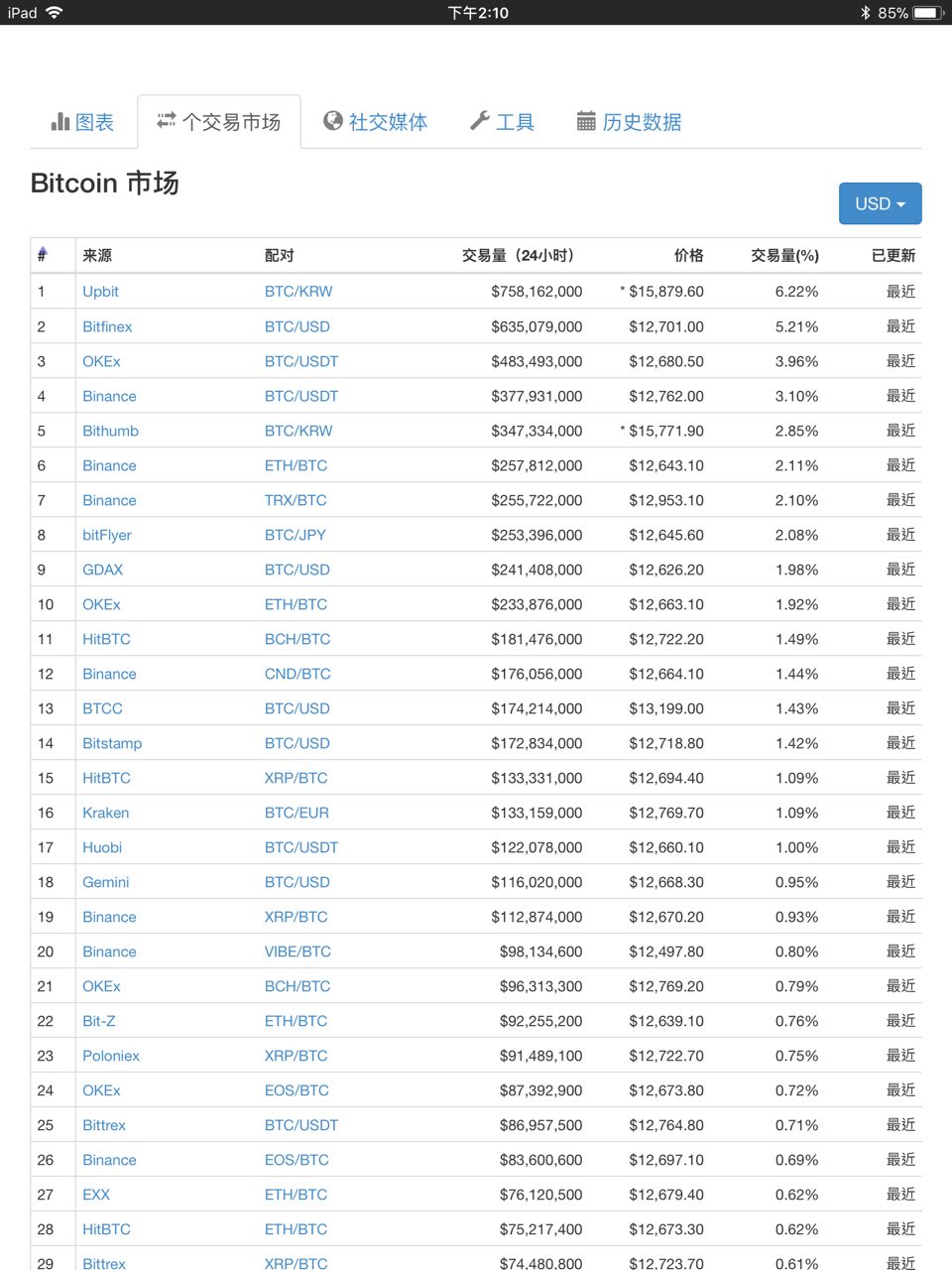Select the 个交易市场 tab

coord(219,122)
